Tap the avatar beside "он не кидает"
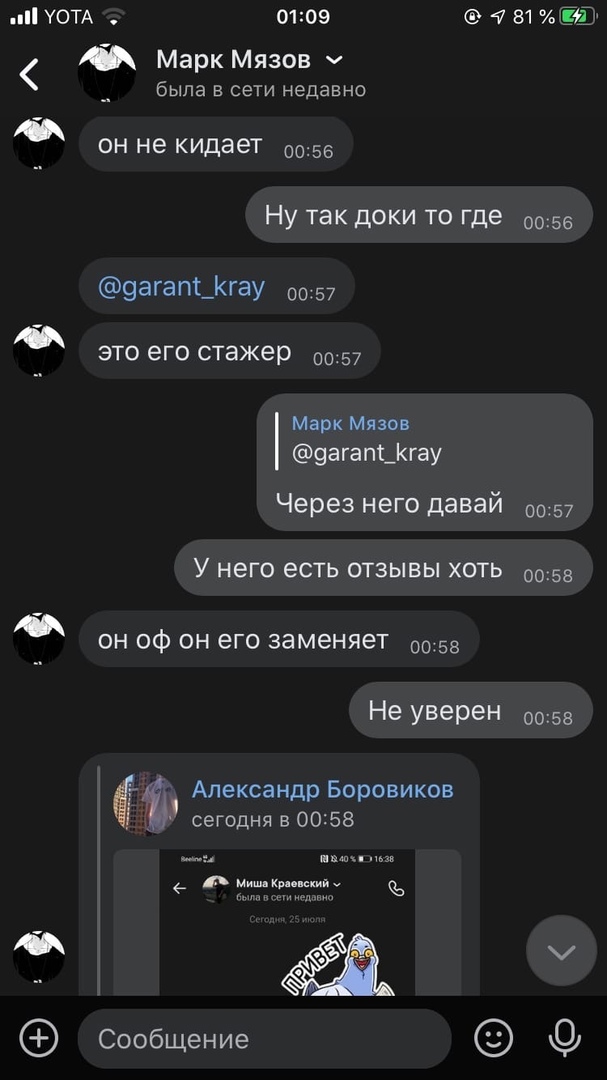 (x=39, y=143)
